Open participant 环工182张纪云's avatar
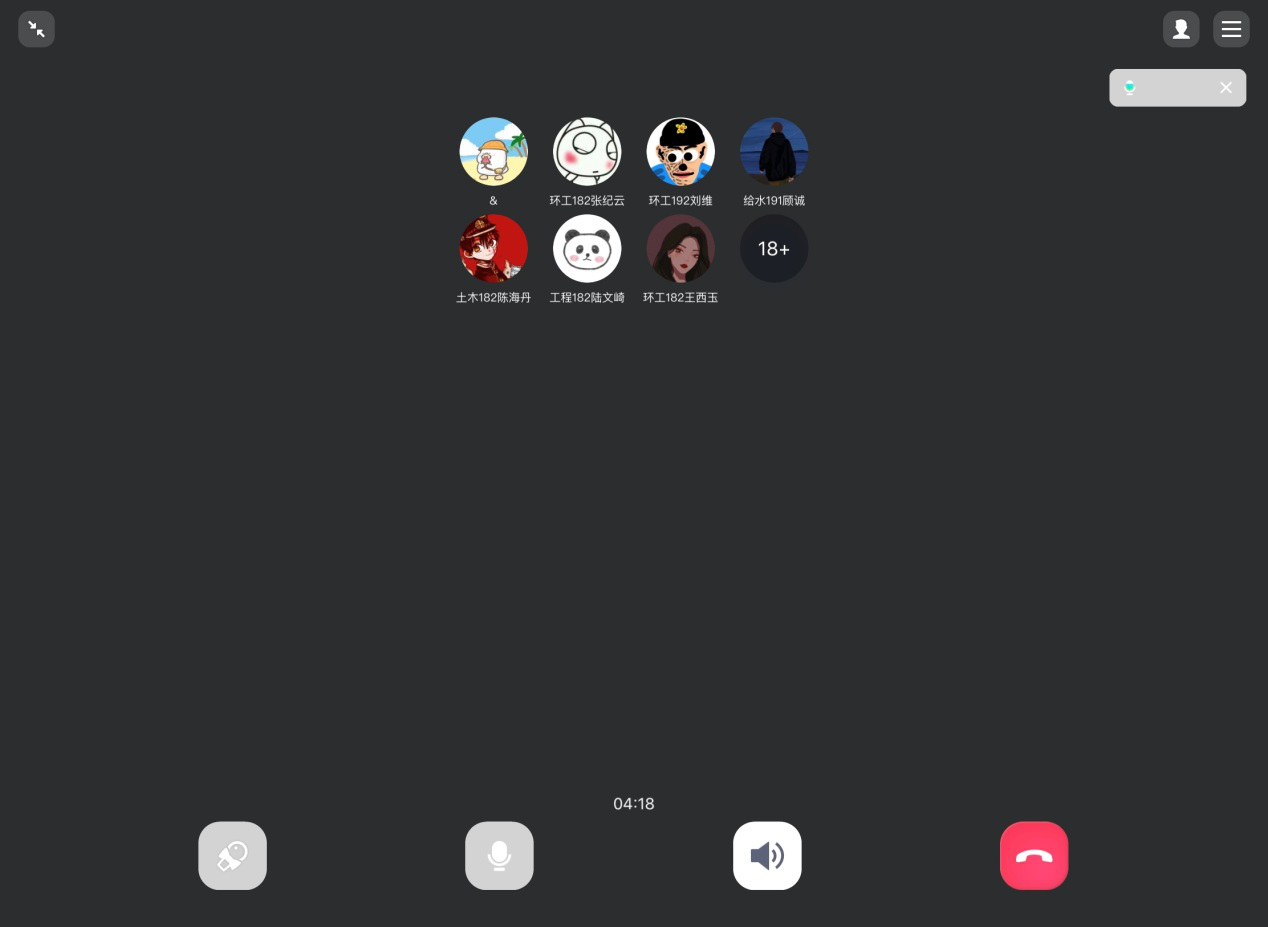 coord(587,152)
